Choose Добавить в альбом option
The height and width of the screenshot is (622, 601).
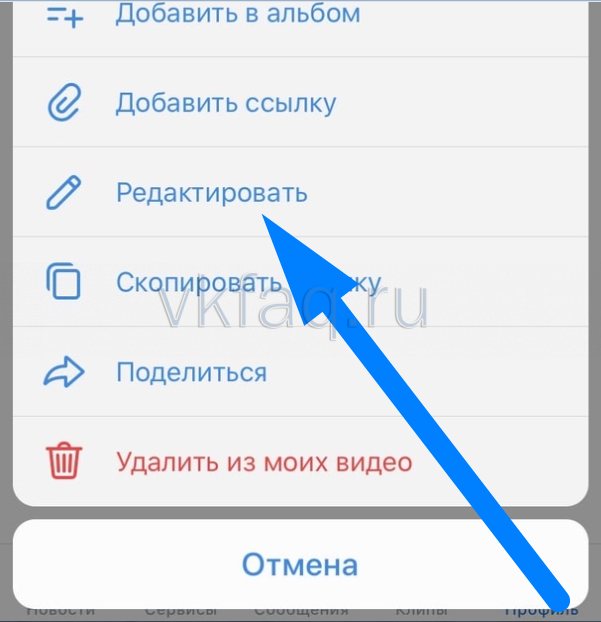pos(237,15)
